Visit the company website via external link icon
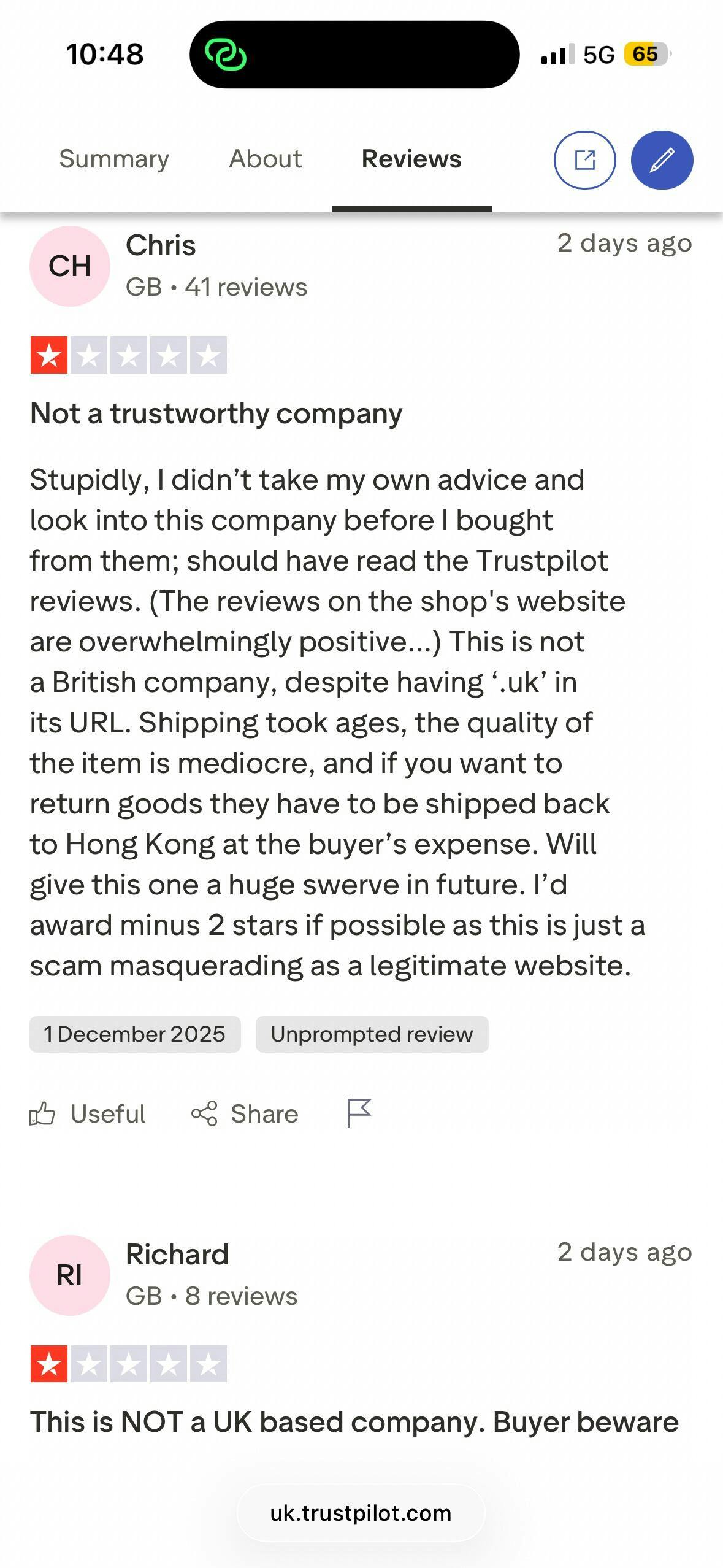Viewport: 723px width, 1568px height. (584, 160)
